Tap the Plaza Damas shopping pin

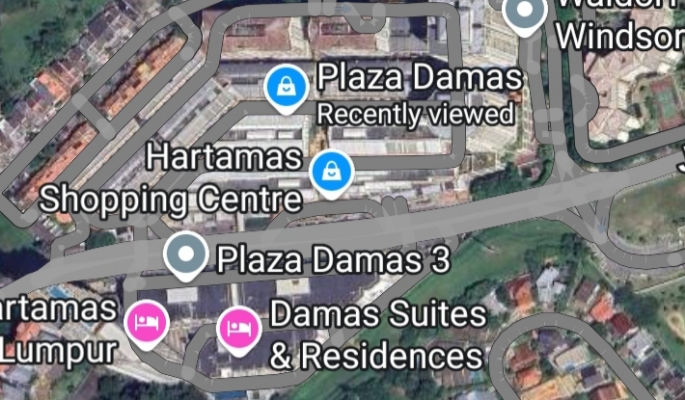click(287, 87)
